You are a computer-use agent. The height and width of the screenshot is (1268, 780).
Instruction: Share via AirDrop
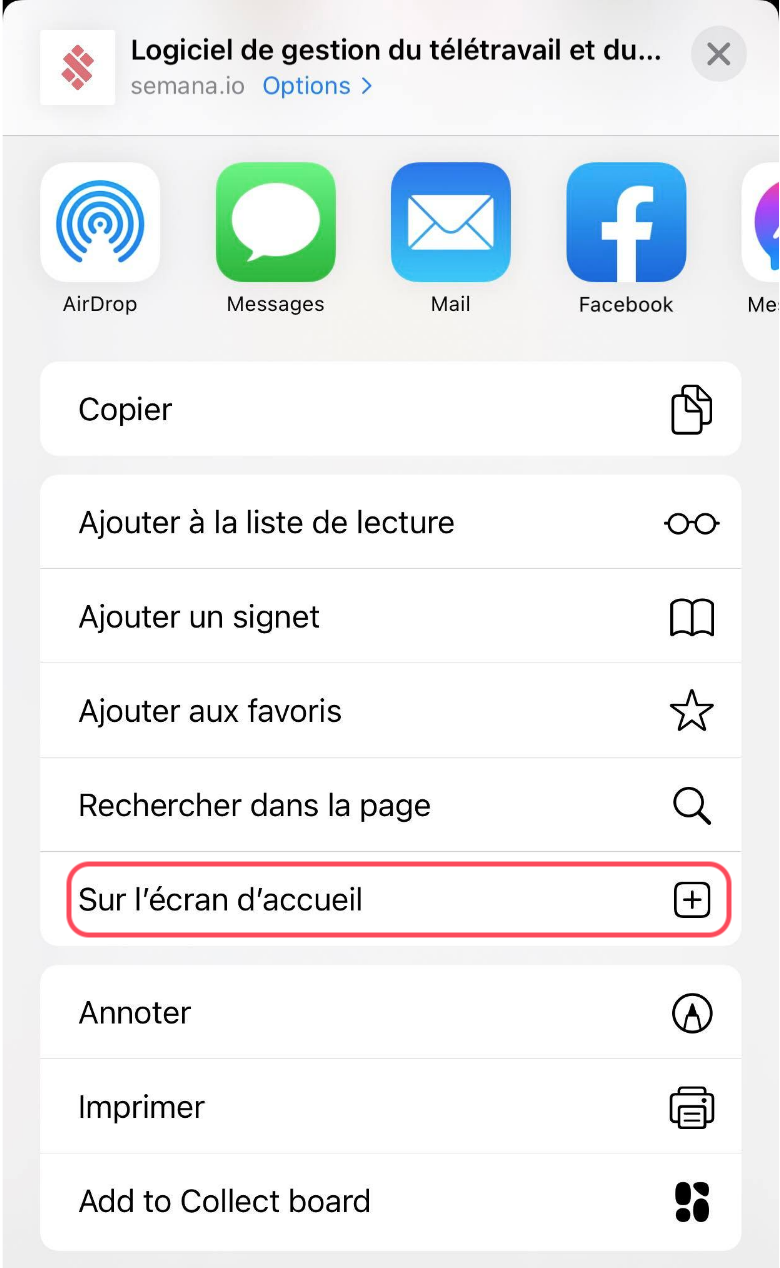[x=100, y=223]
